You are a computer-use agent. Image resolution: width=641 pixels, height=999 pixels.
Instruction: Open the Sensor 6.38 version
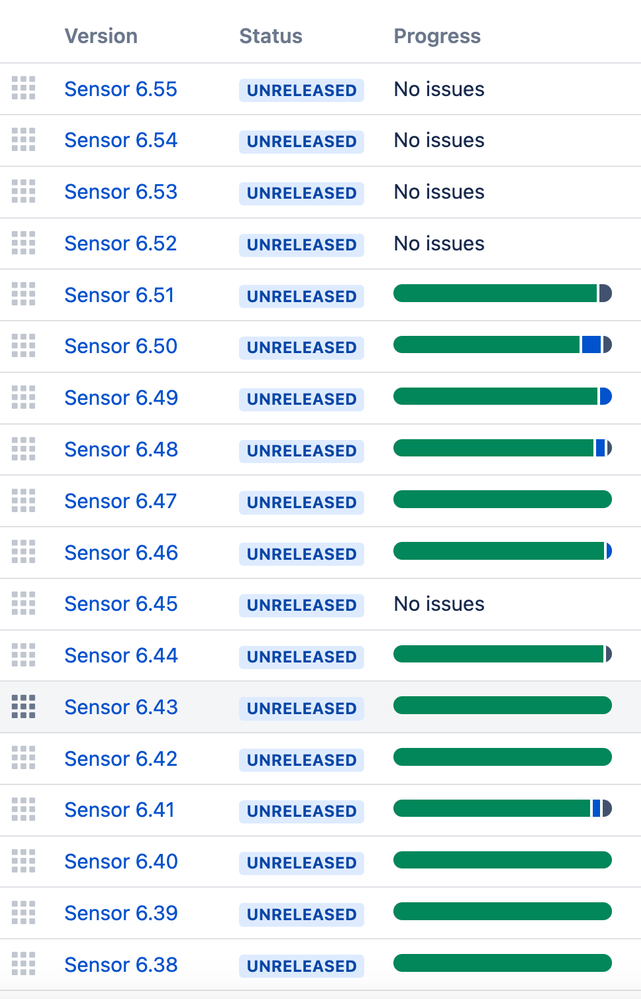pos(120,965)
